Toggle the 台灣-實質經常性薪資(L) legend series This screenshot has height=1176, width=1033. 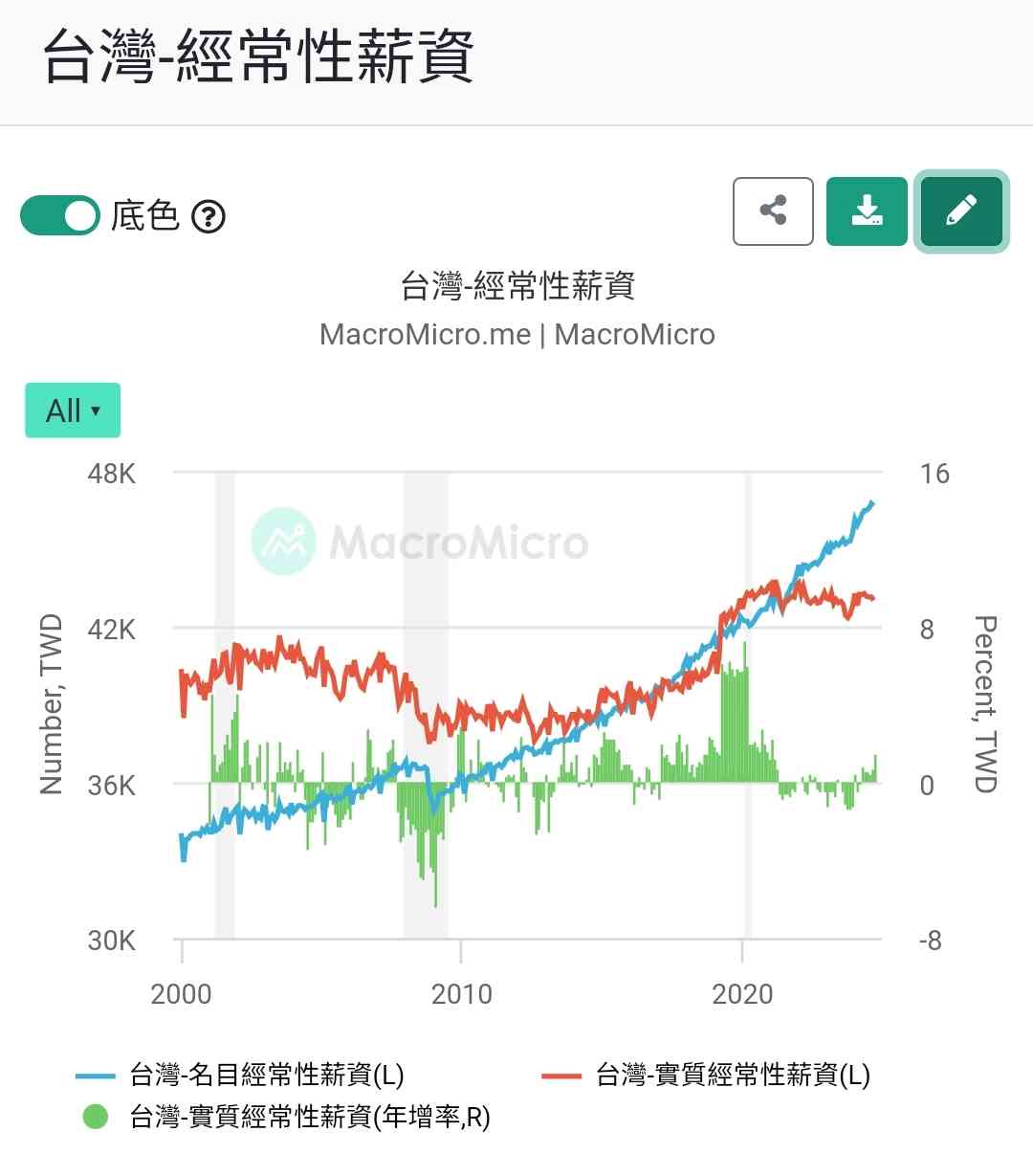point(732,1075)
